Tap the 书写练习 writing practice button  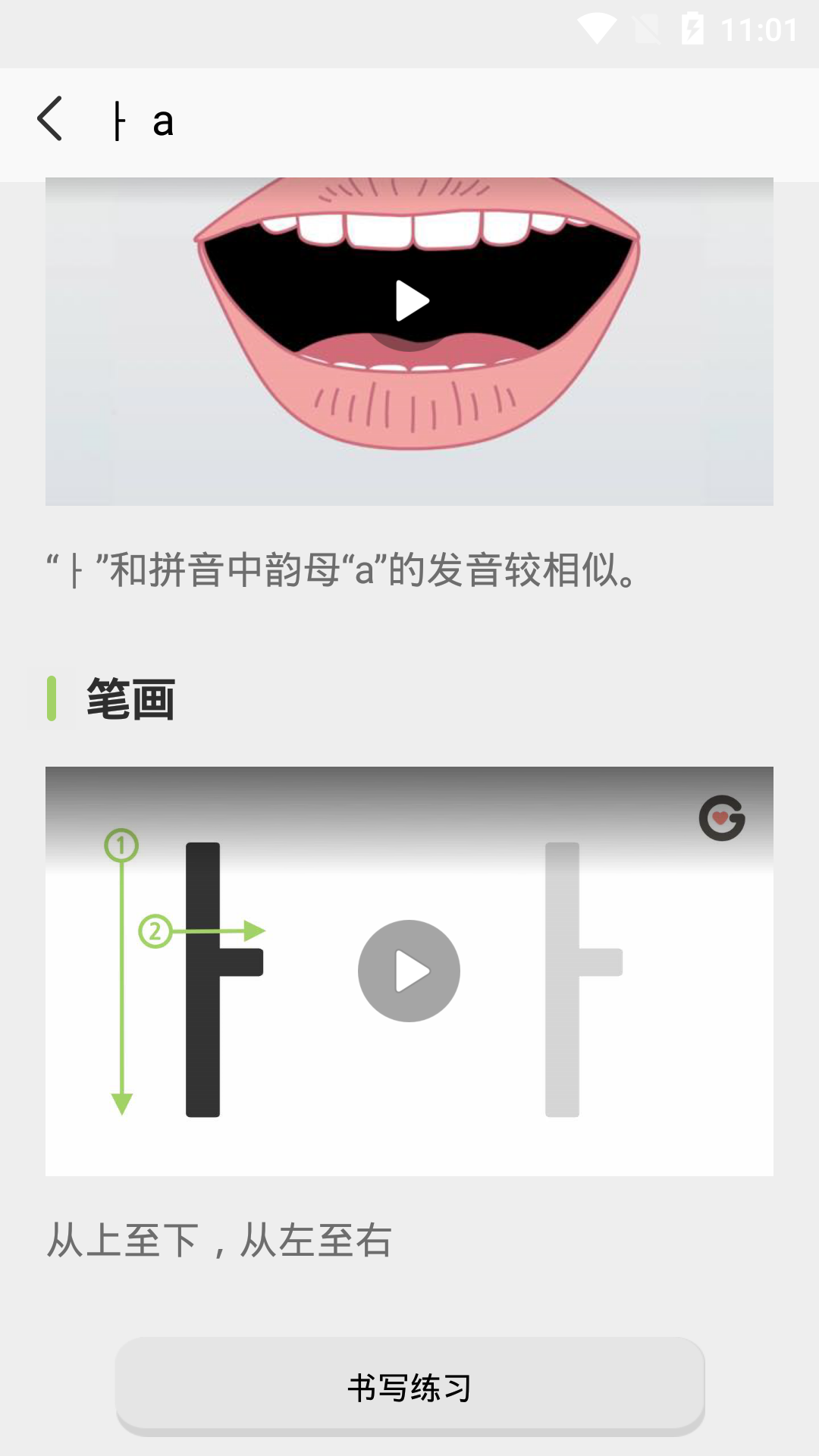point(409,1386)
